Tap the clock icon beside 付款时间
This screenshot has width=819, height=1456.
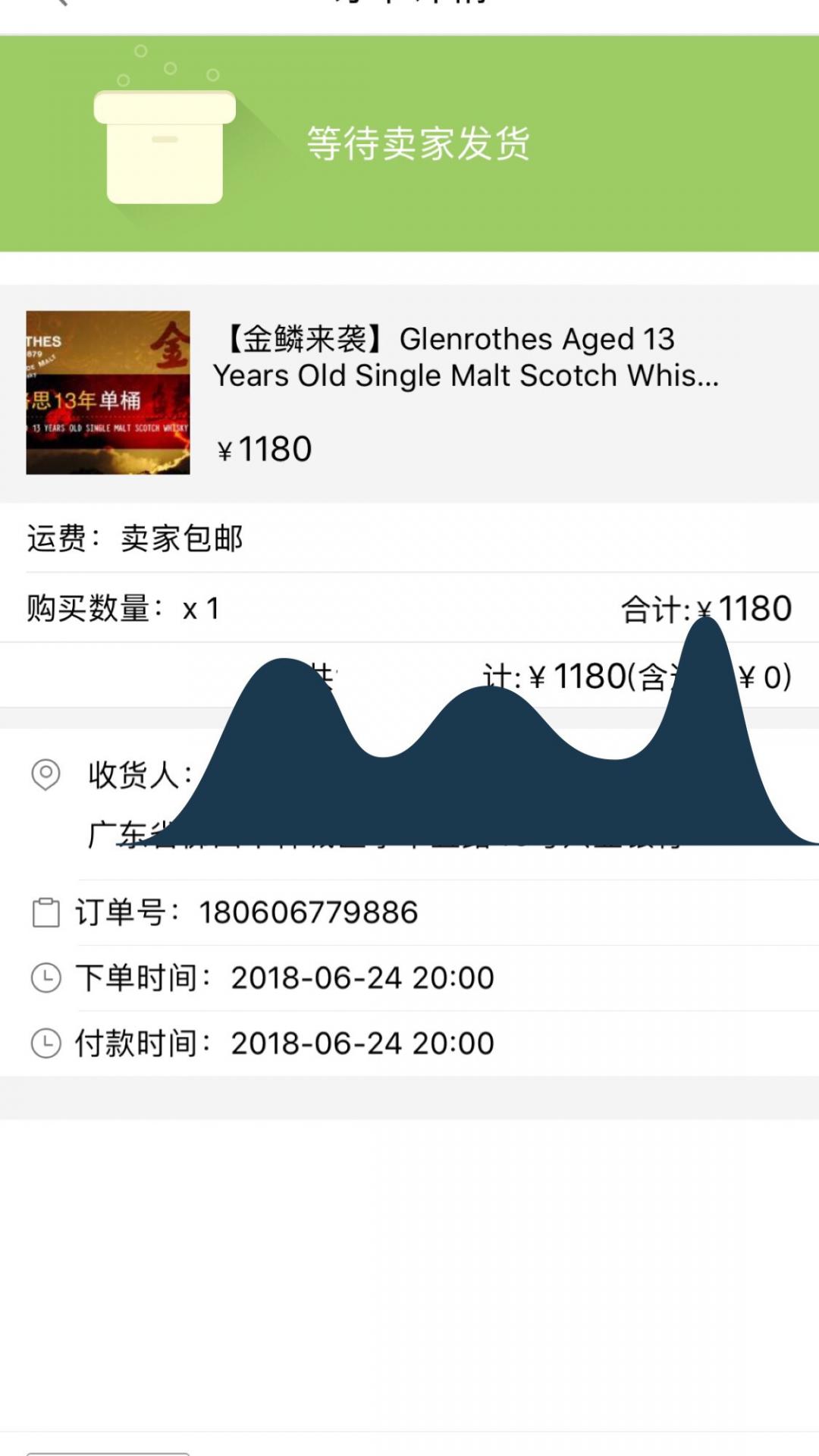(47, 1043)
